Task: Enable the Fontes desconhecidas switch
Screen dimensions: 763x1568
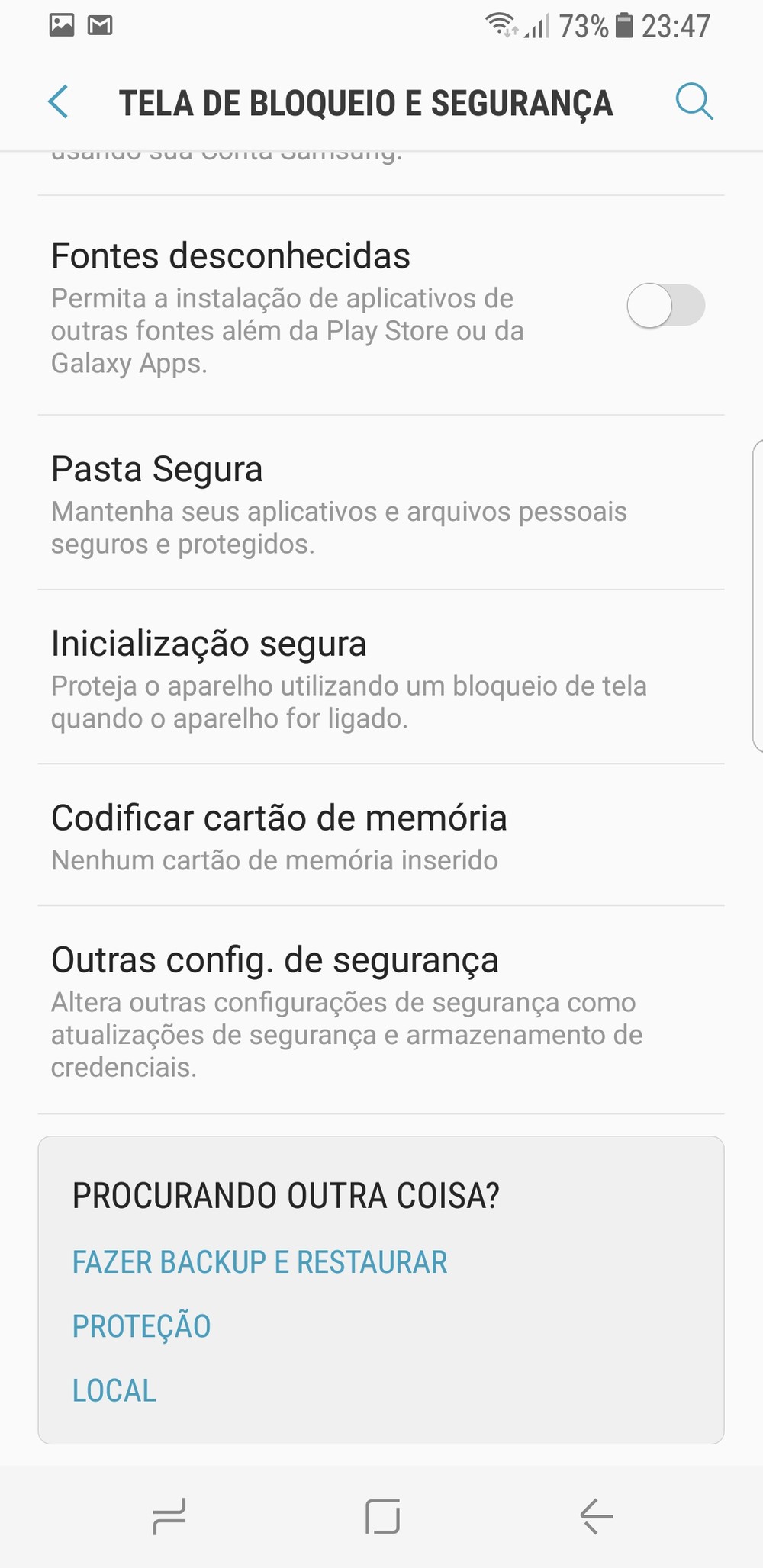Action: [665, 306]
